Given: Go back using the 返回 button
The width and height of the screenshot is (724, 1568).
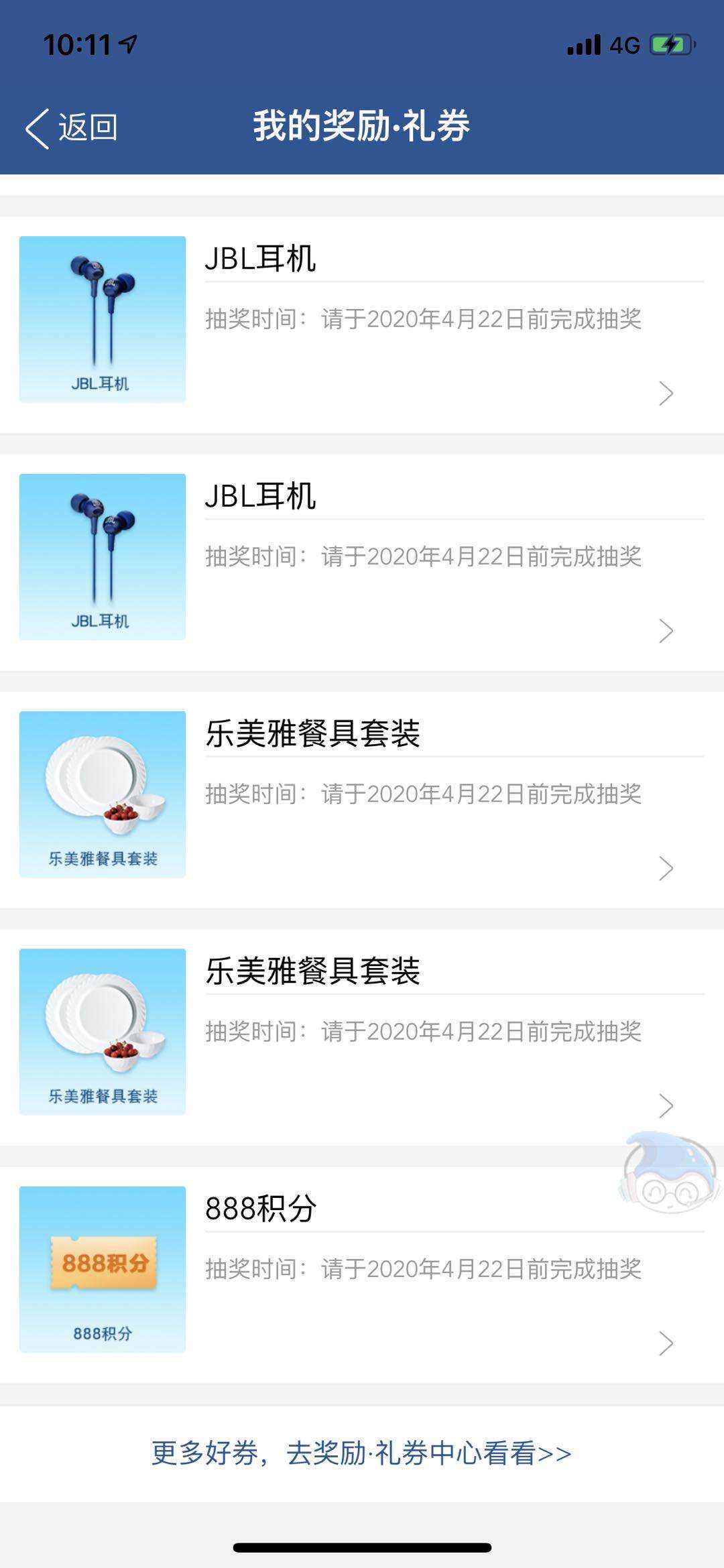Looking at the screenshot, I should coord(71,127).
